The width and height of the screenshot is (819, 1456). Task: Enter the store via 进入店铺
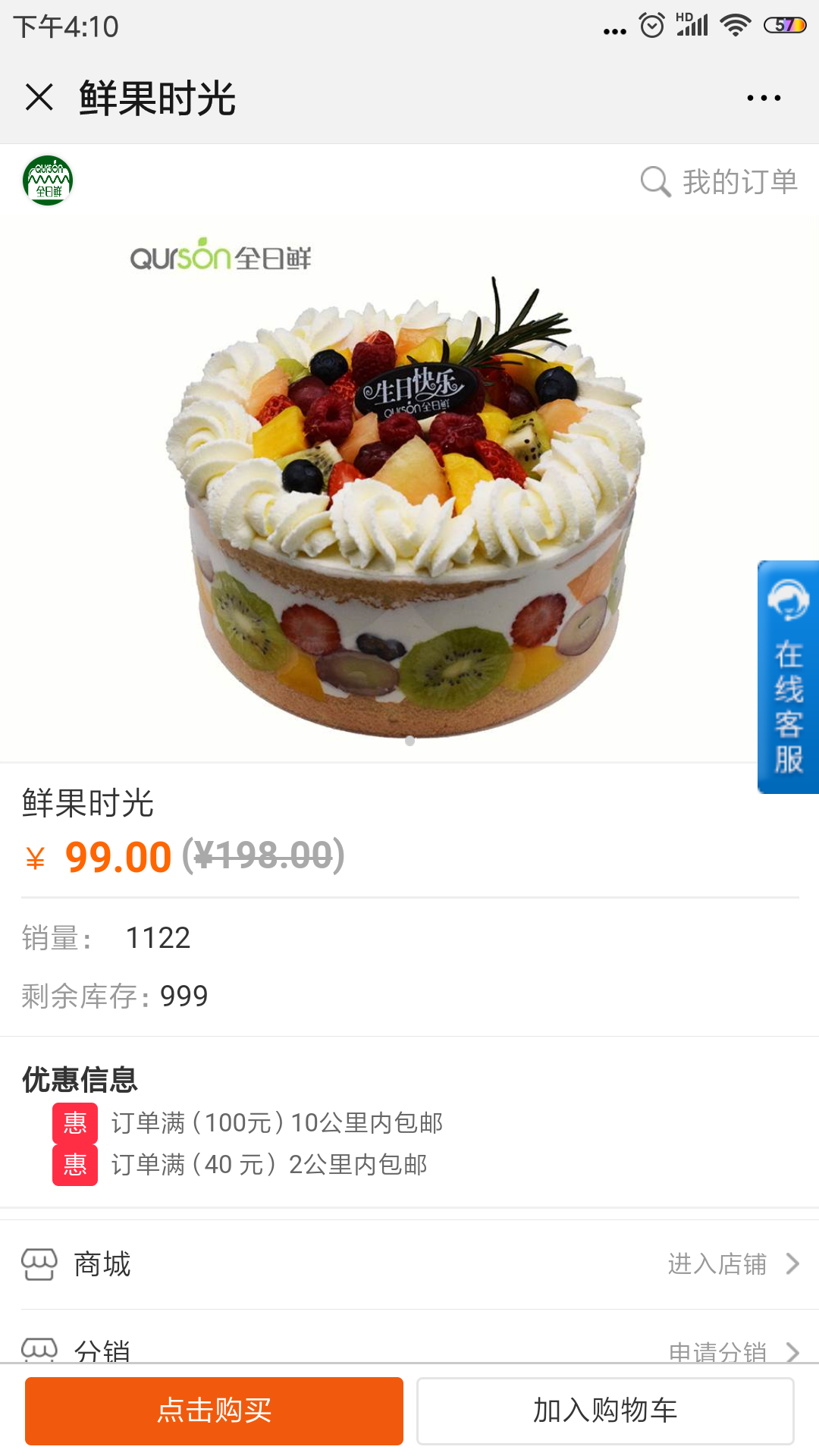click(x=733, y=1264)
